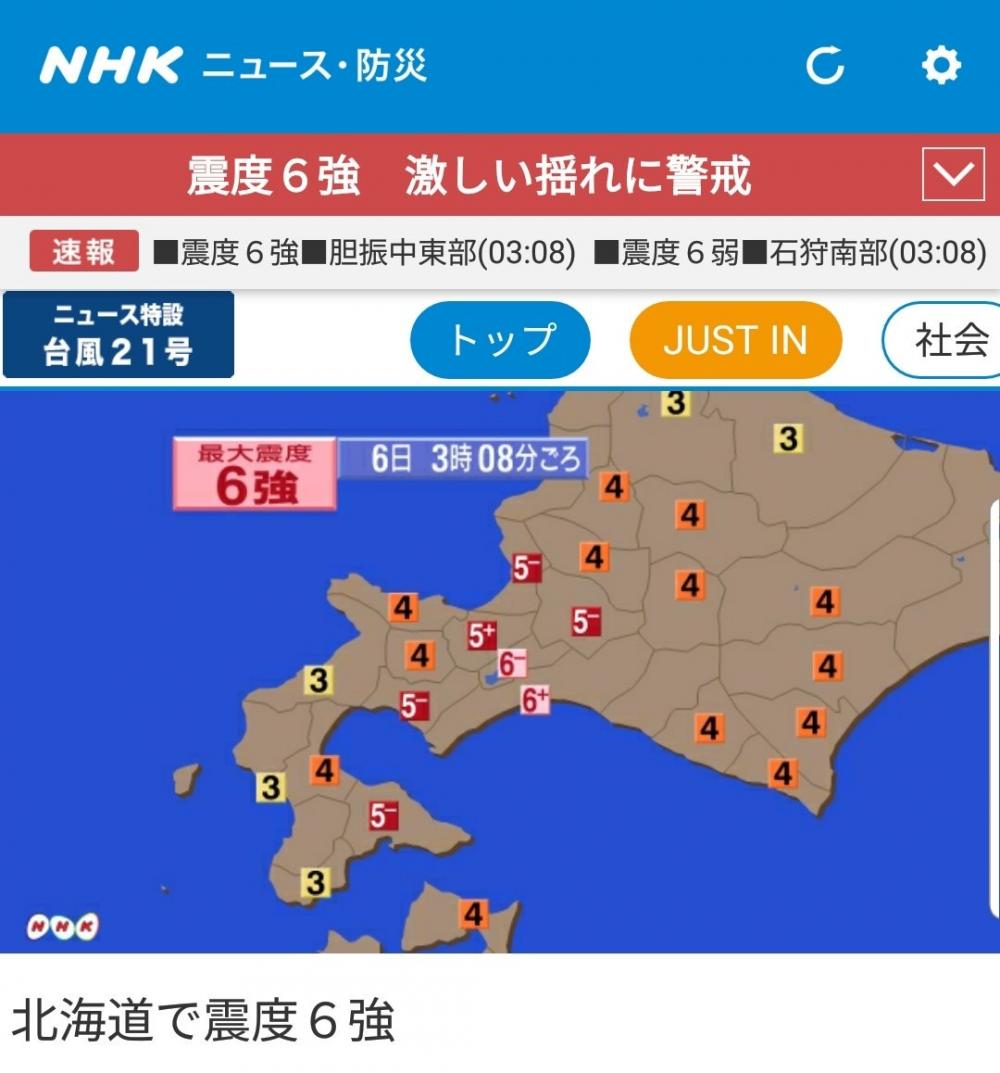The height and width of the screenshot is (1073, 1000).
Task: Open the 速報 breaking news ticker
Action: point(84,252)
